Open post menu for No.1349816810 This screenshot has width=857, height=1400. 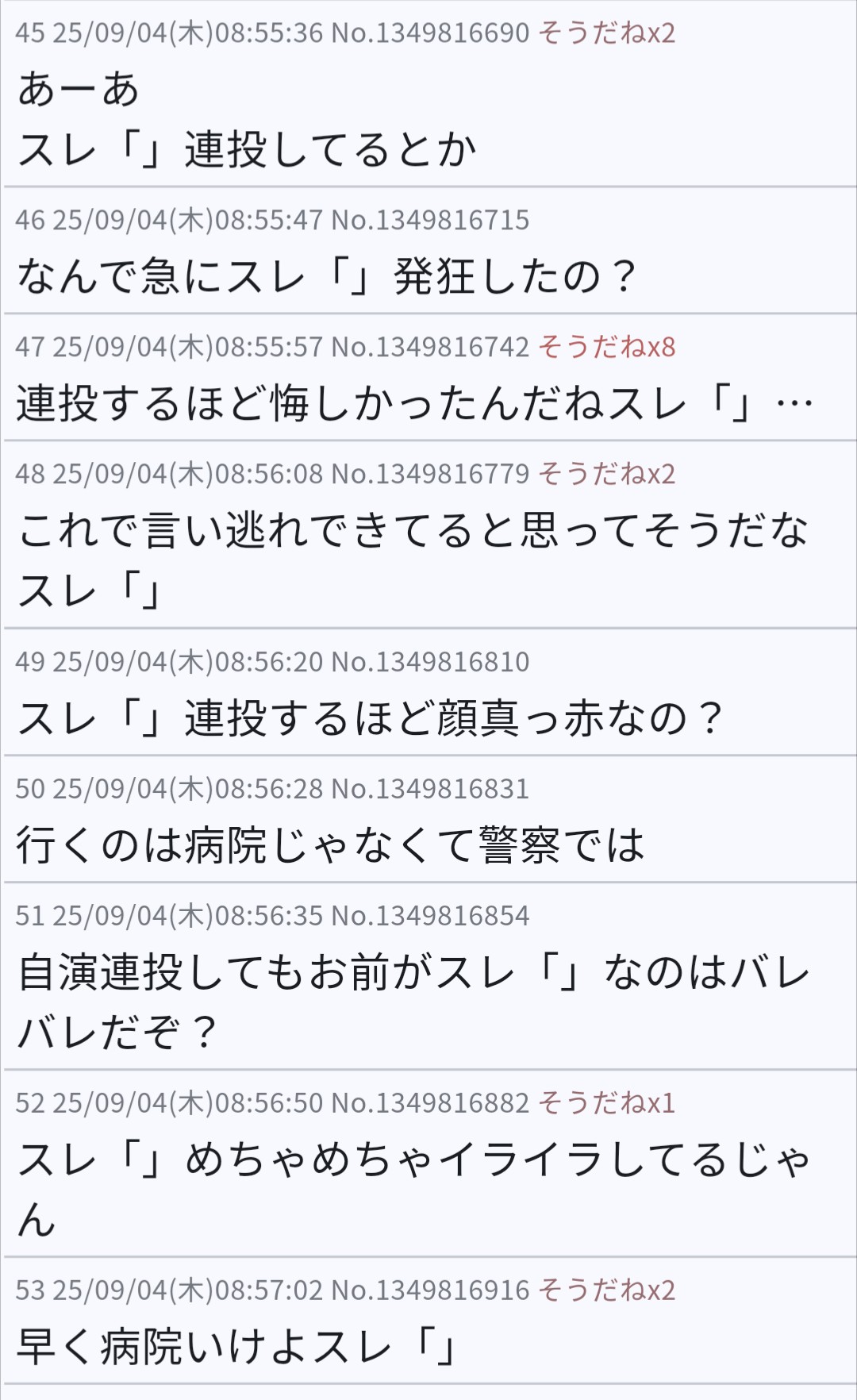[x=429, y=662]
